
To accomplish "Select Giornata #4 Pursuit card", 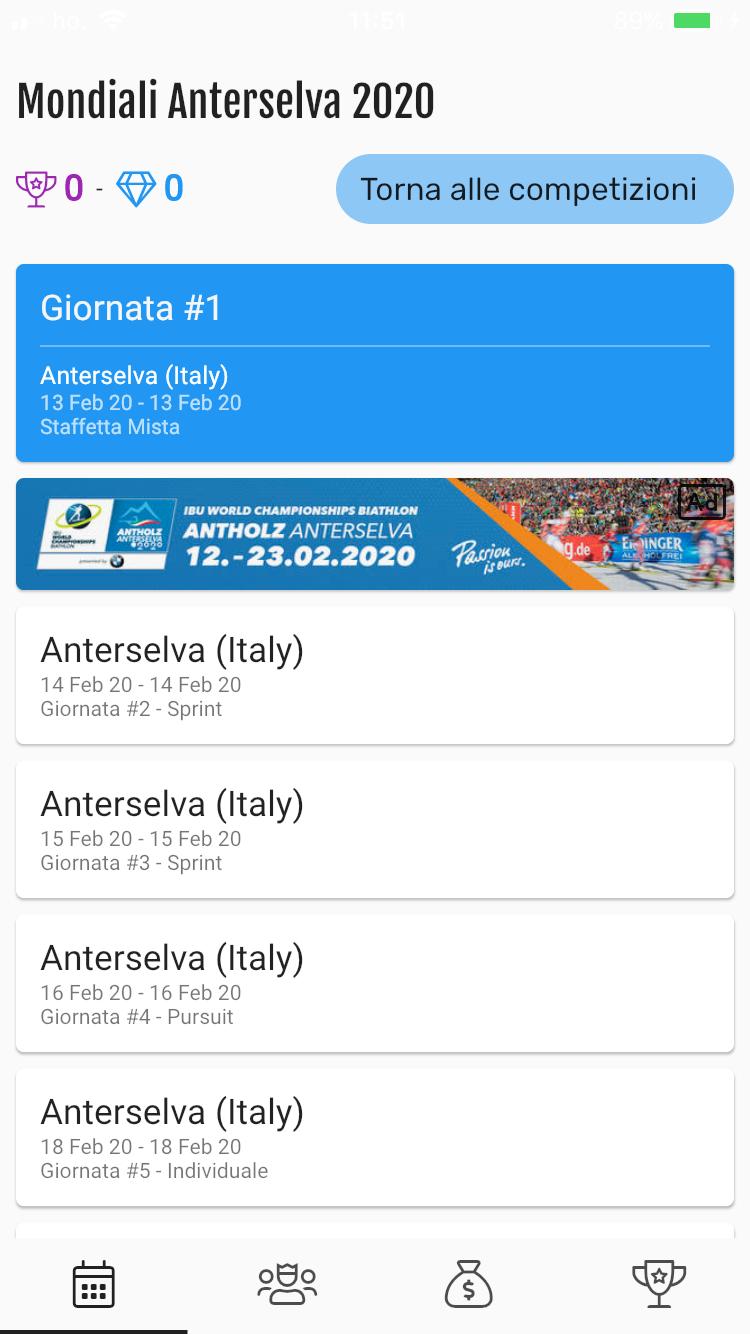I will (375, 983).
